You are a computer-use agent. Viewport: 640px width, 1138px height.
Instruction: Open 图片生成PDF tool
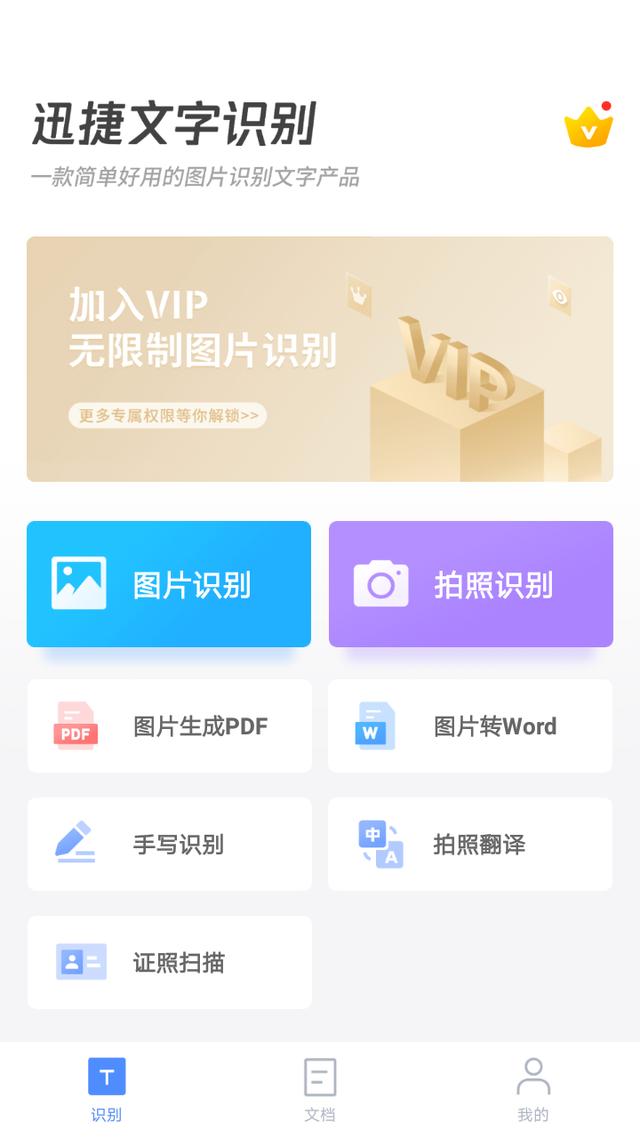pos(169,726)
